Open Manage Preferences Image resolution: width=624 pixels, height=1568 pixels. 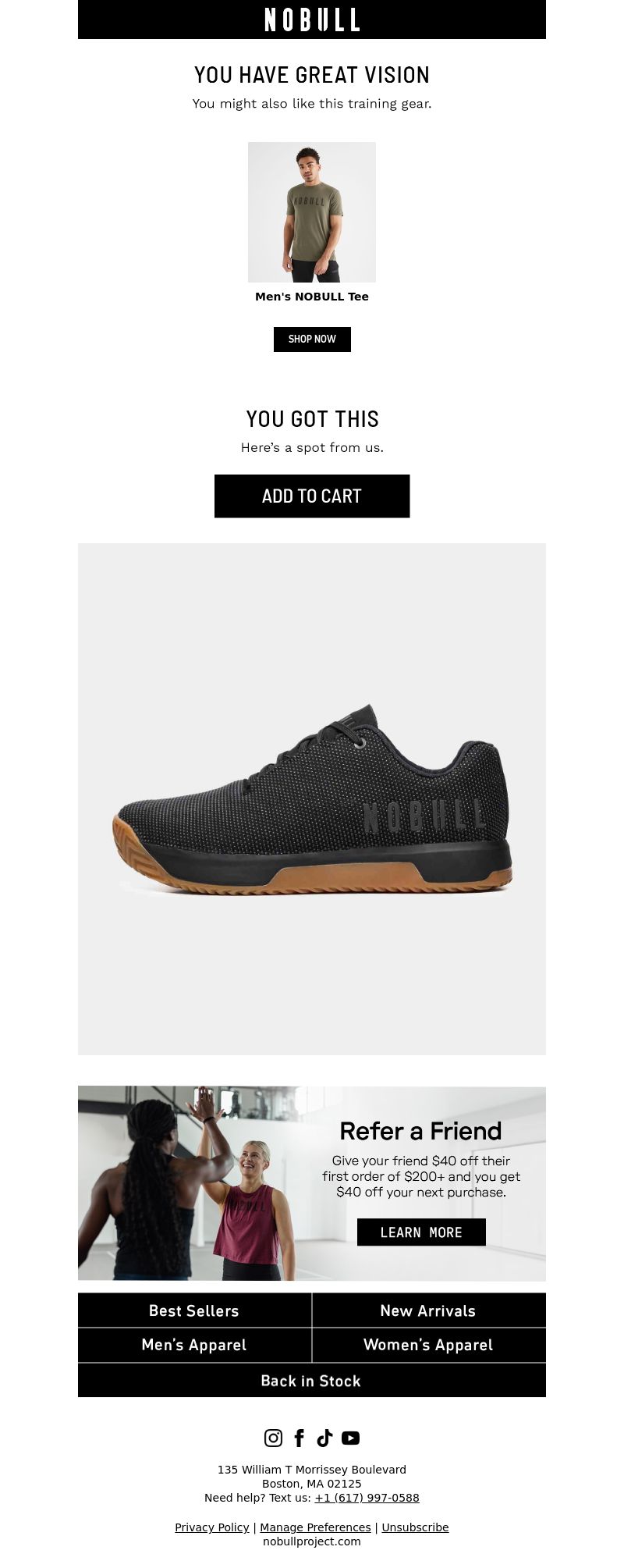(315, 1527)
